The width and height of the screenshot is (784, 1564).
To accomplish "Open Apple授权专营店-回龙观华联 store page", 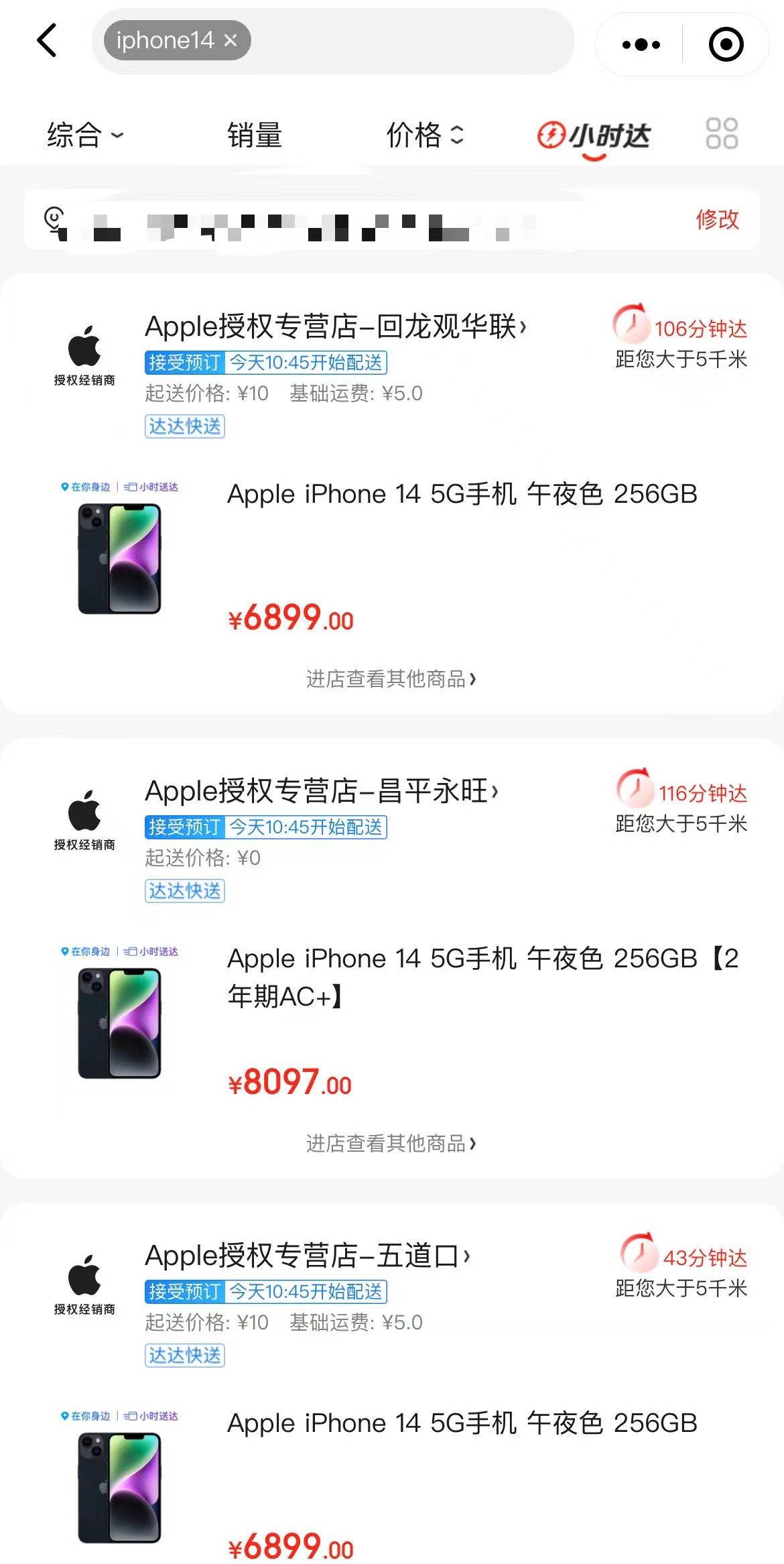I will click(335, 326).
